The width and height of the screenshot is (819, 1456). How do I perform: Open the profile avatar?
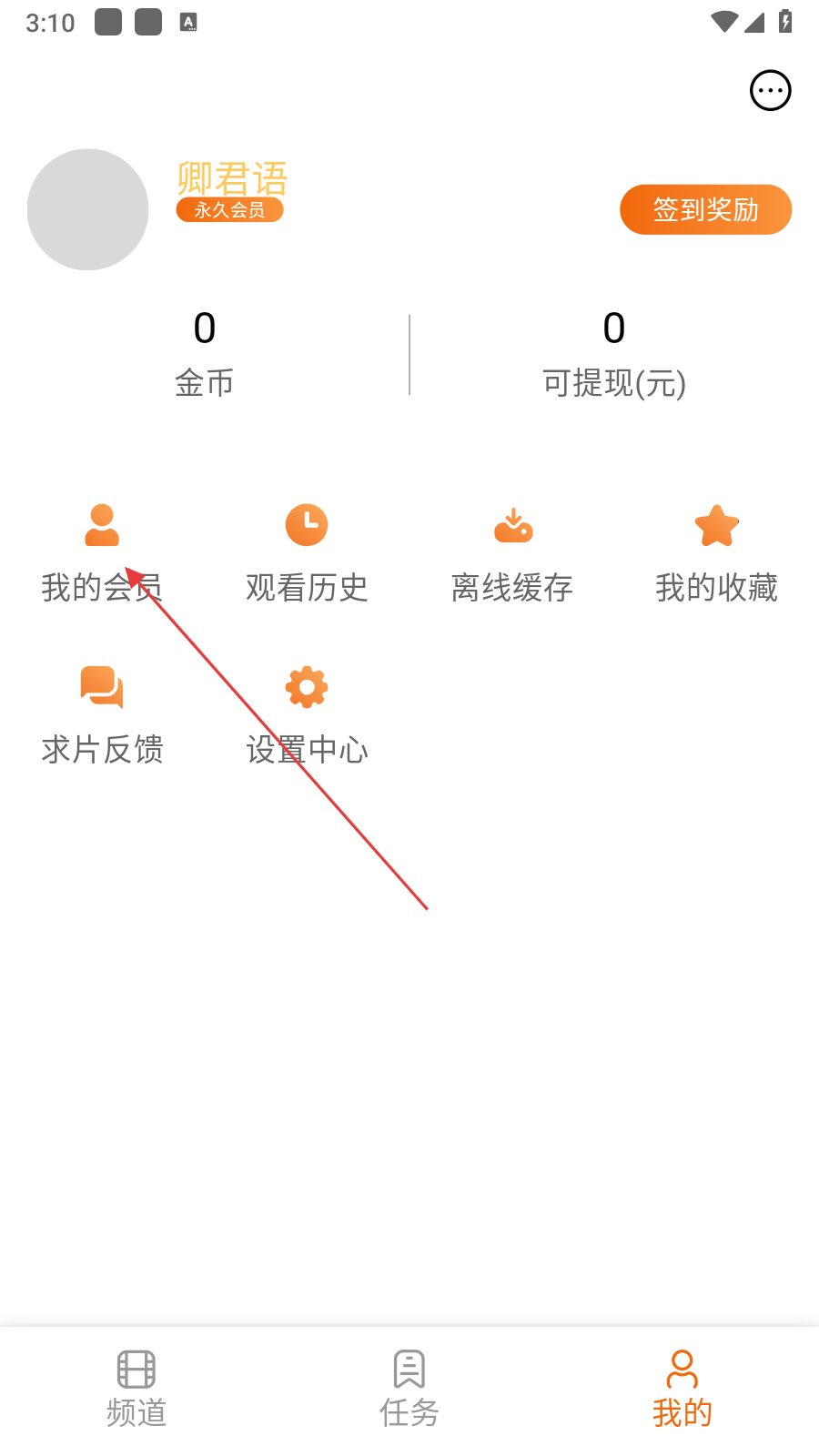coord(88,209)
